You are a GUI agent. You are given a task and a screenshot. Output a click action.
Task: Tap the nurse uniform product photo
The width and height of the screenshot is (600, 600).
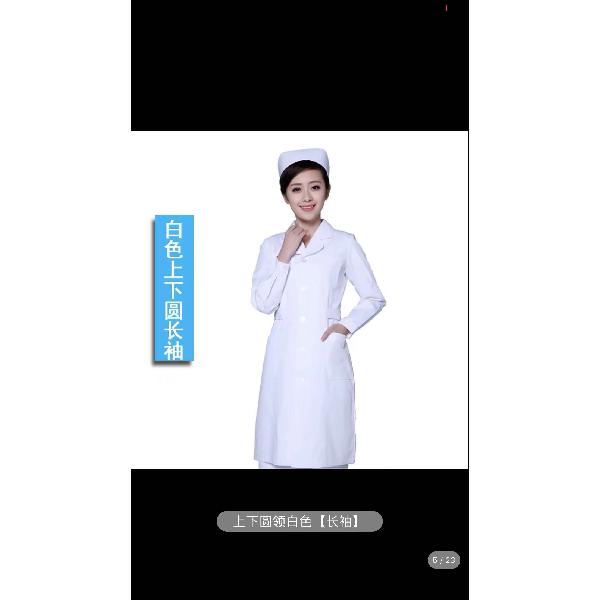(x=300, y=300)
